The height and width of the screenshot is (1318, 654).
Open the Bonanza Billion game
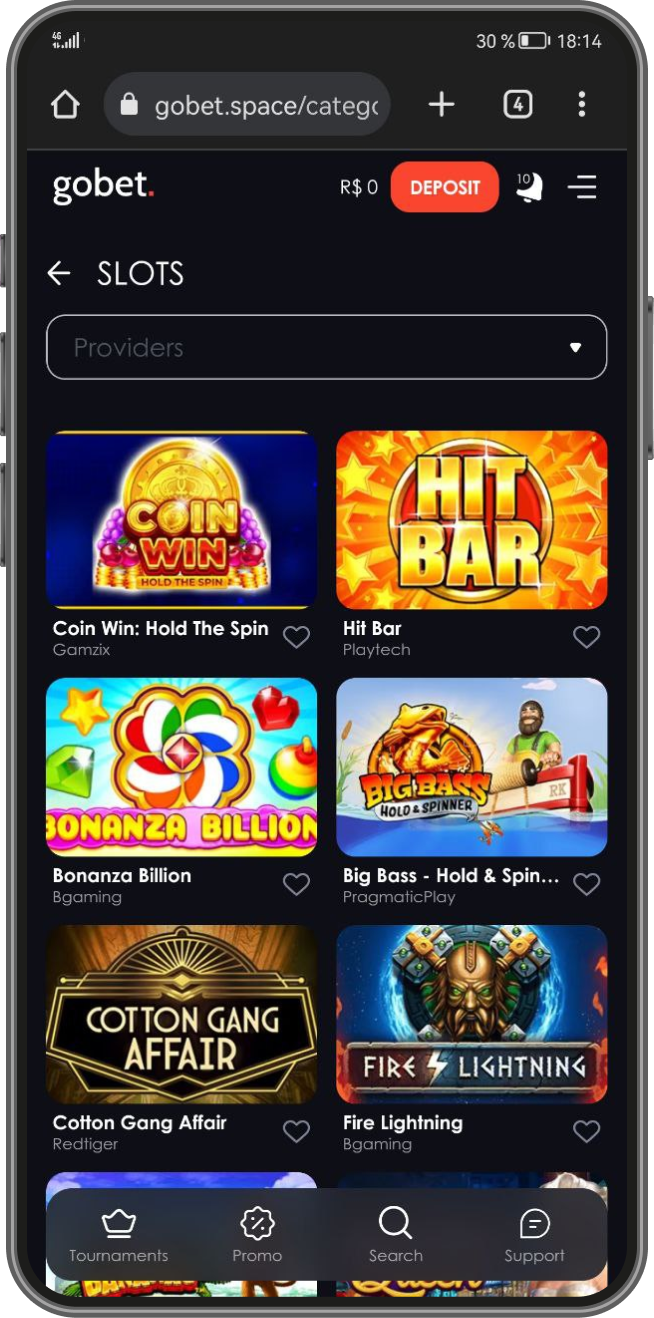181,767
